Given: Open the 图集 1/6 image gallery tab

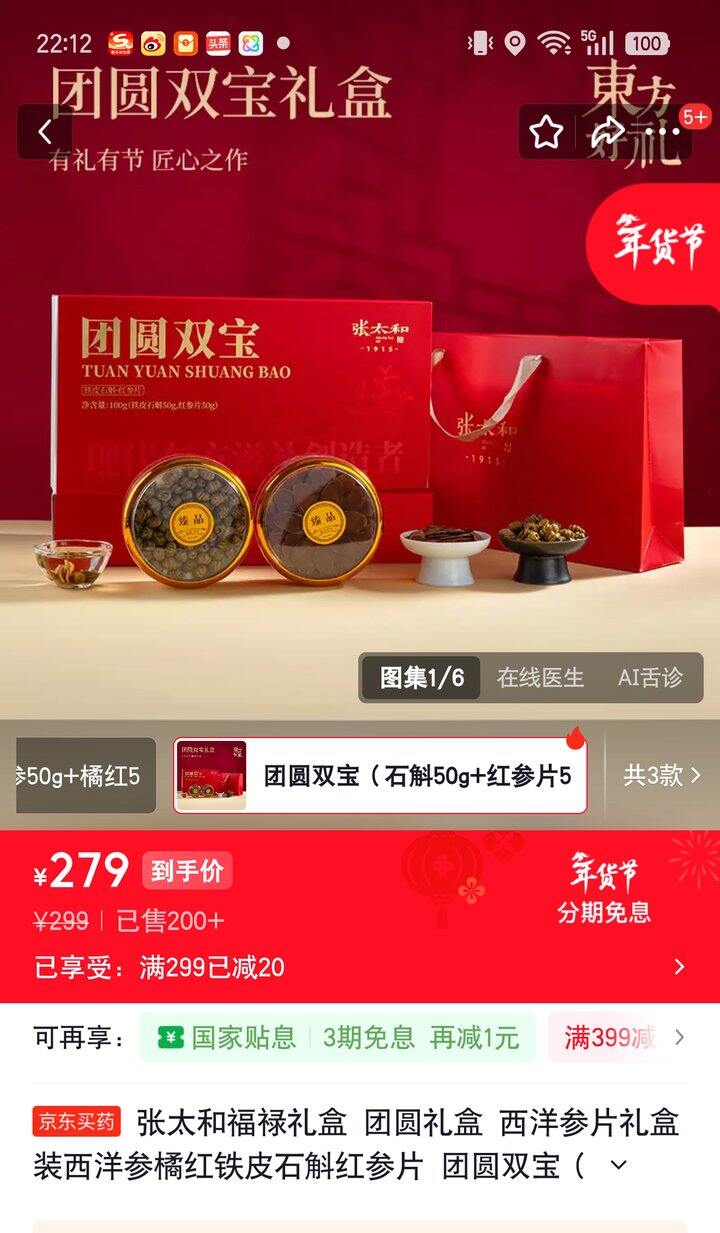Looking at the screenshot, I should point(421,677).
